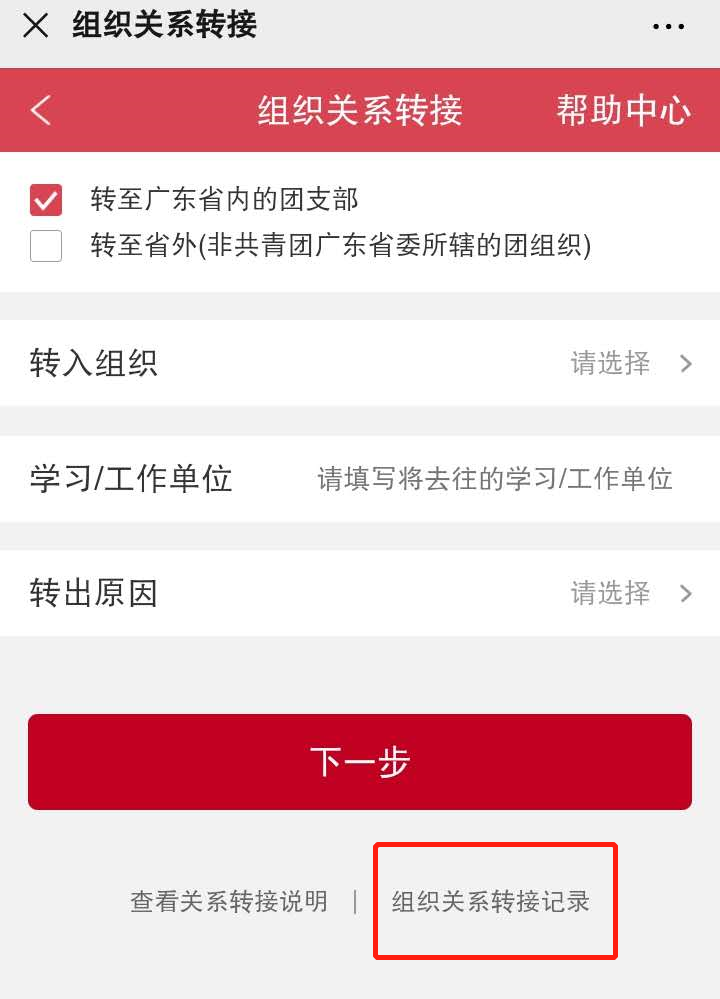
Task: Focus the 学习/工作单位 text field
Action: click(x=494, y=479)
